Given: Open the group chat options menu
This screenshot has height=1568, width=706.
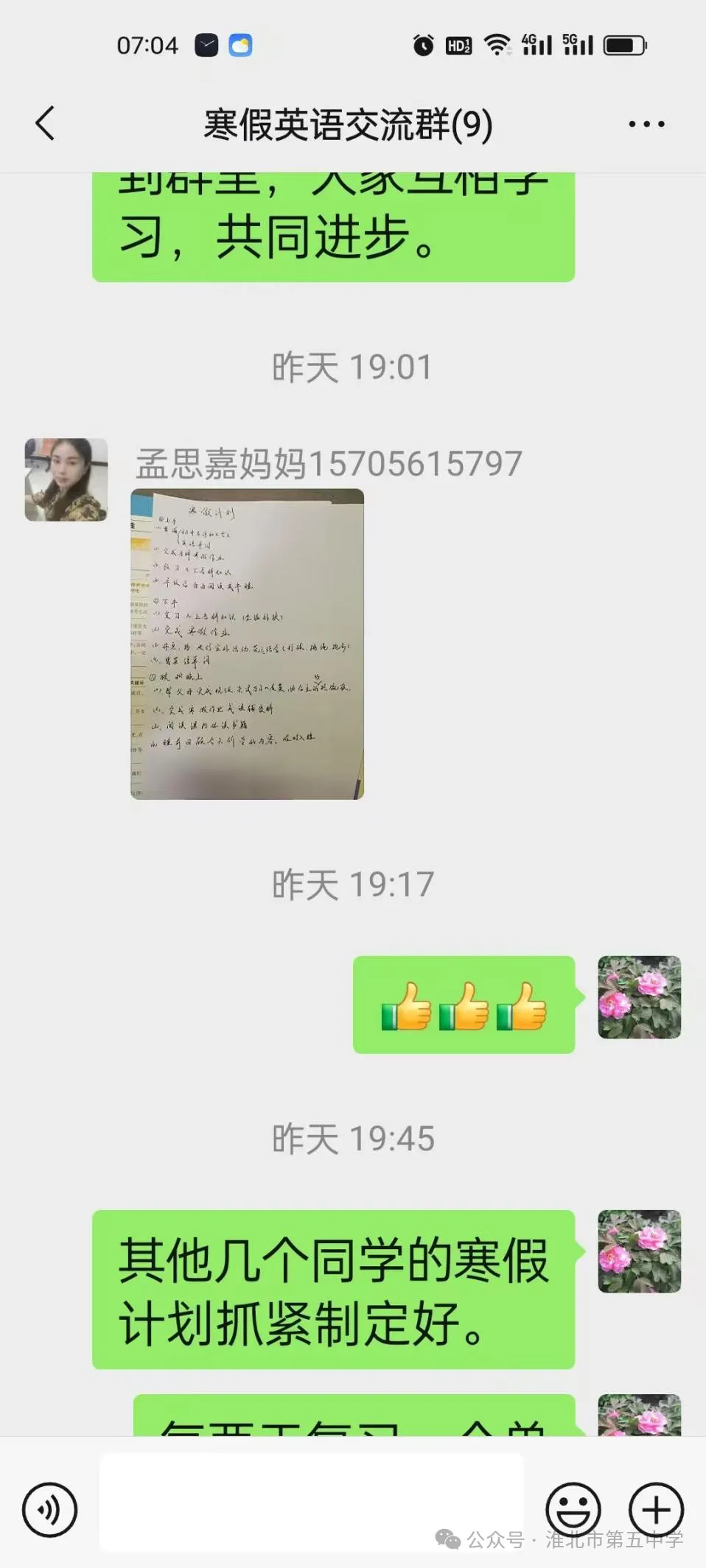Looking at the screenshot, I should coord(646,124).
